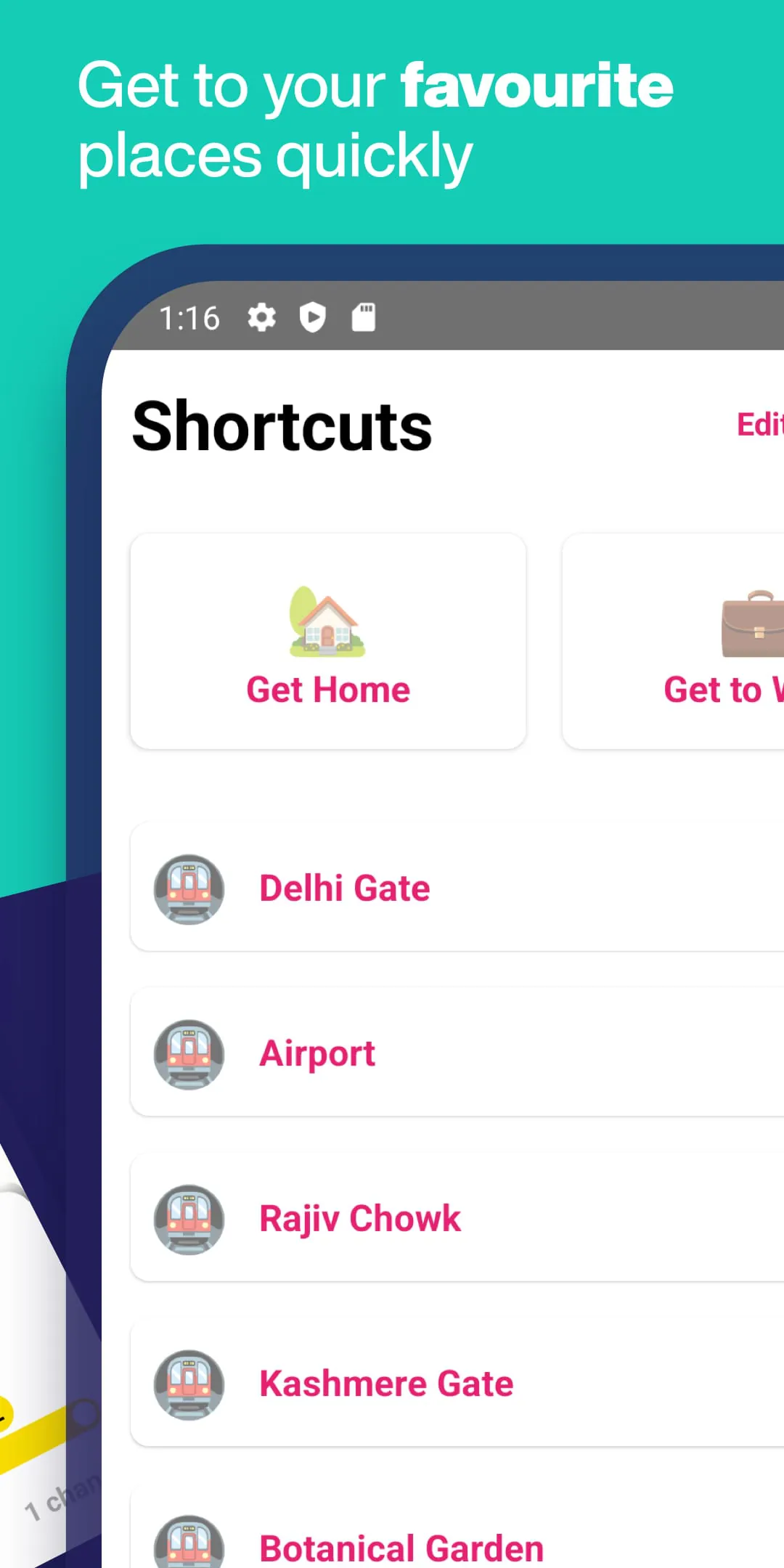Open the Kashmere Gate shortcut
The image size is (784, 1568).
436,1383
